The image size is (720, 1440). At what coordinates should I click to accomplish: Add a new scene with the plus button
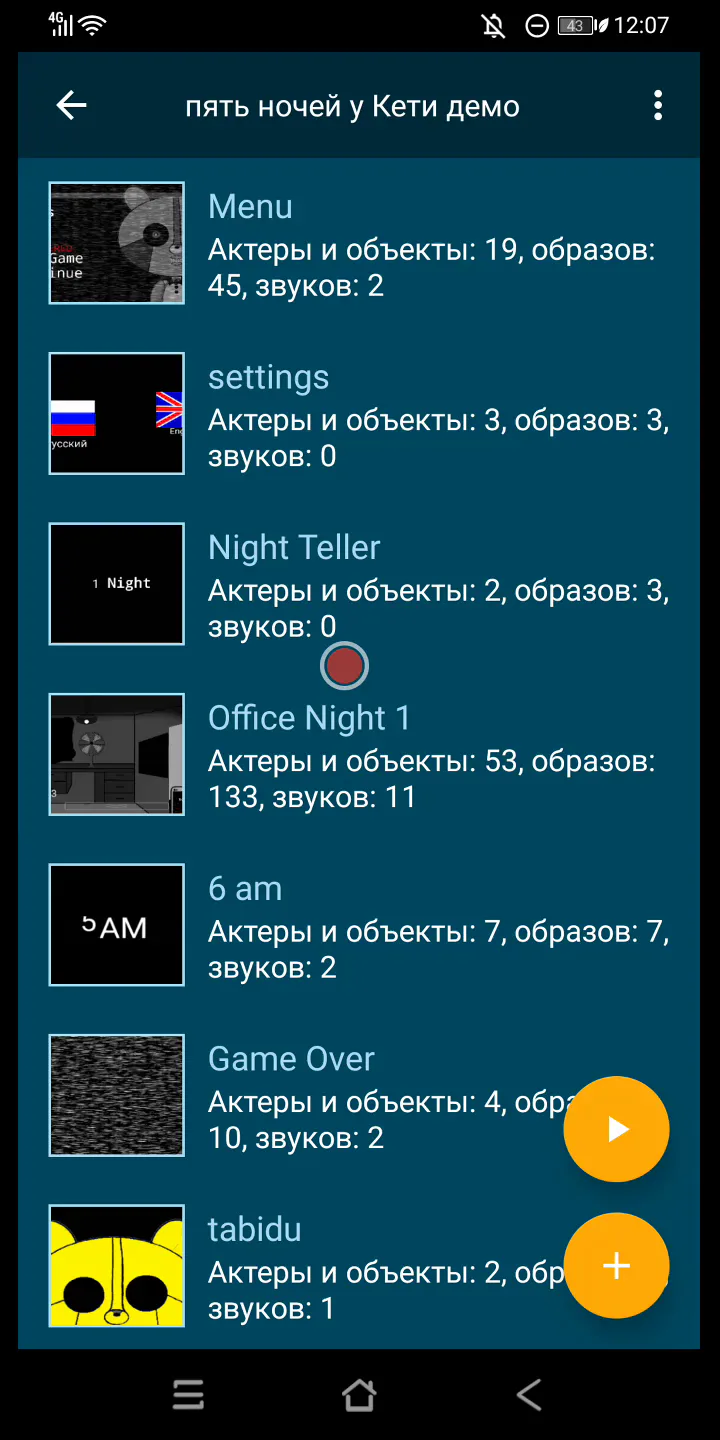click(x=616, y=1266)
